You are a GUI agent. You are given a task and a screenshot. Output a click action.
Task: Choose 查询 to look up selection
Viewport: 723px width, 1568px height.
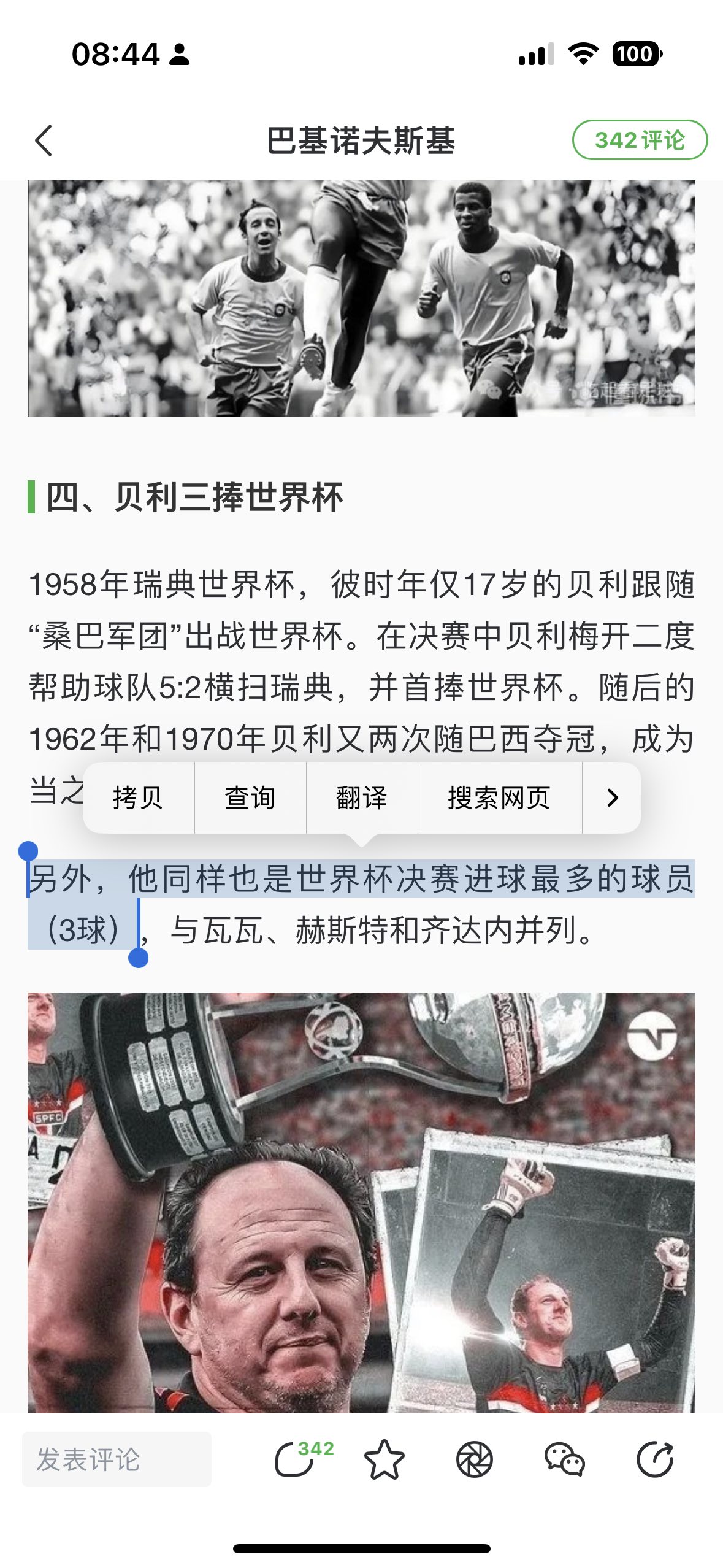(x=250, y=797)
